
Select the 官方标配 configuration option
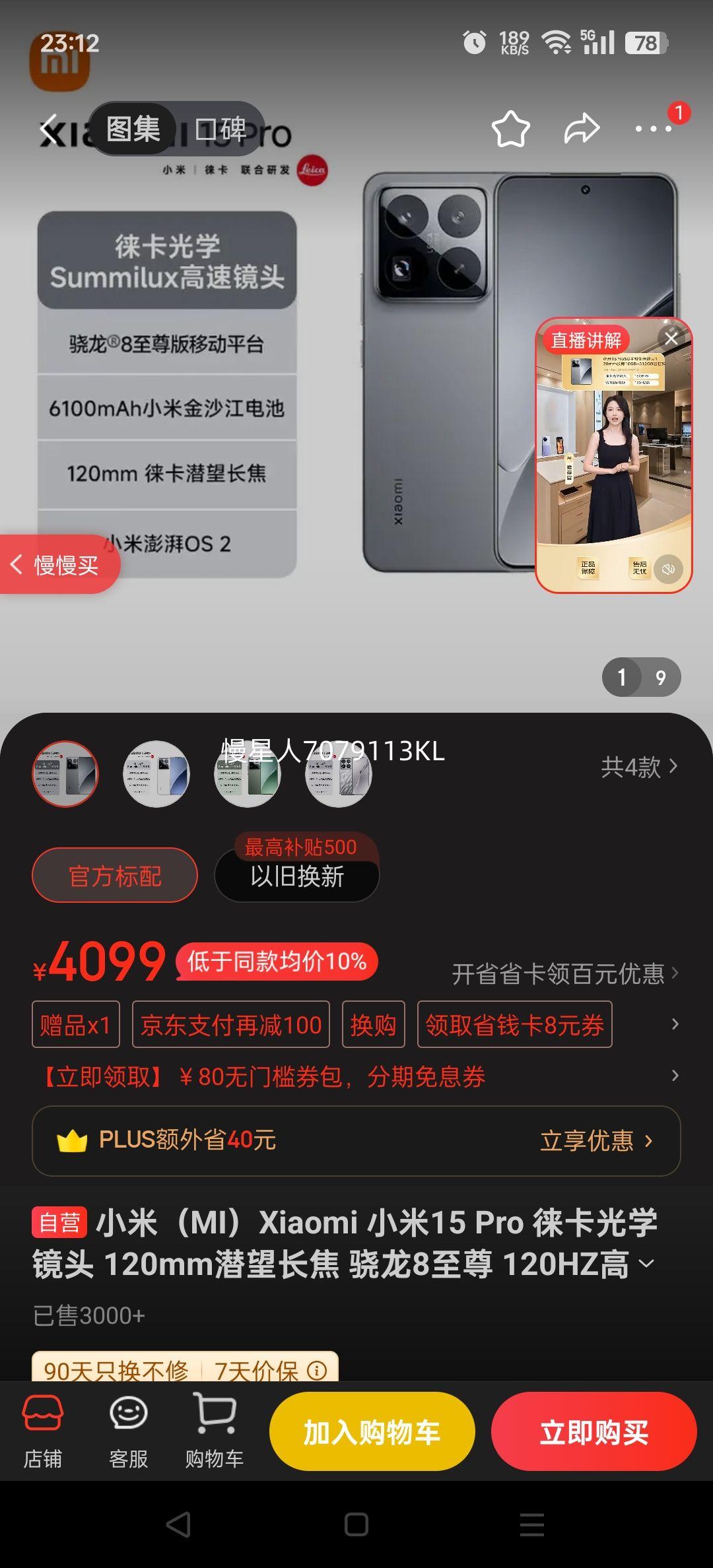click(115, 876)
